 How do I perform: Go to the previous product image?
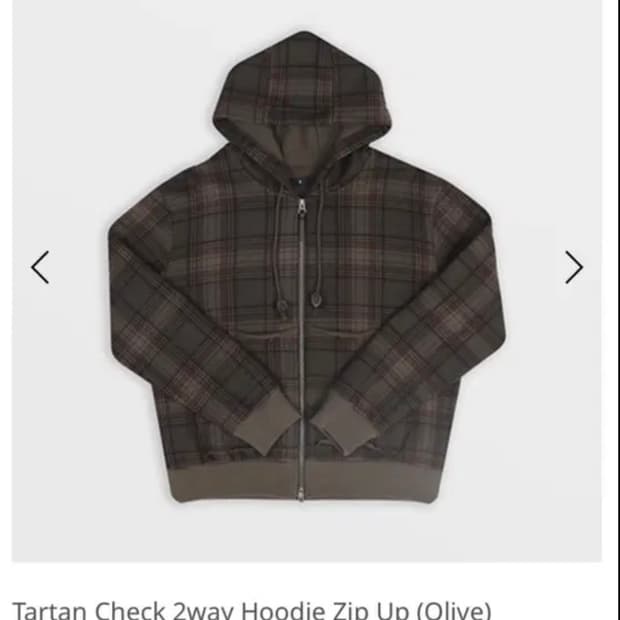(40, 267)
